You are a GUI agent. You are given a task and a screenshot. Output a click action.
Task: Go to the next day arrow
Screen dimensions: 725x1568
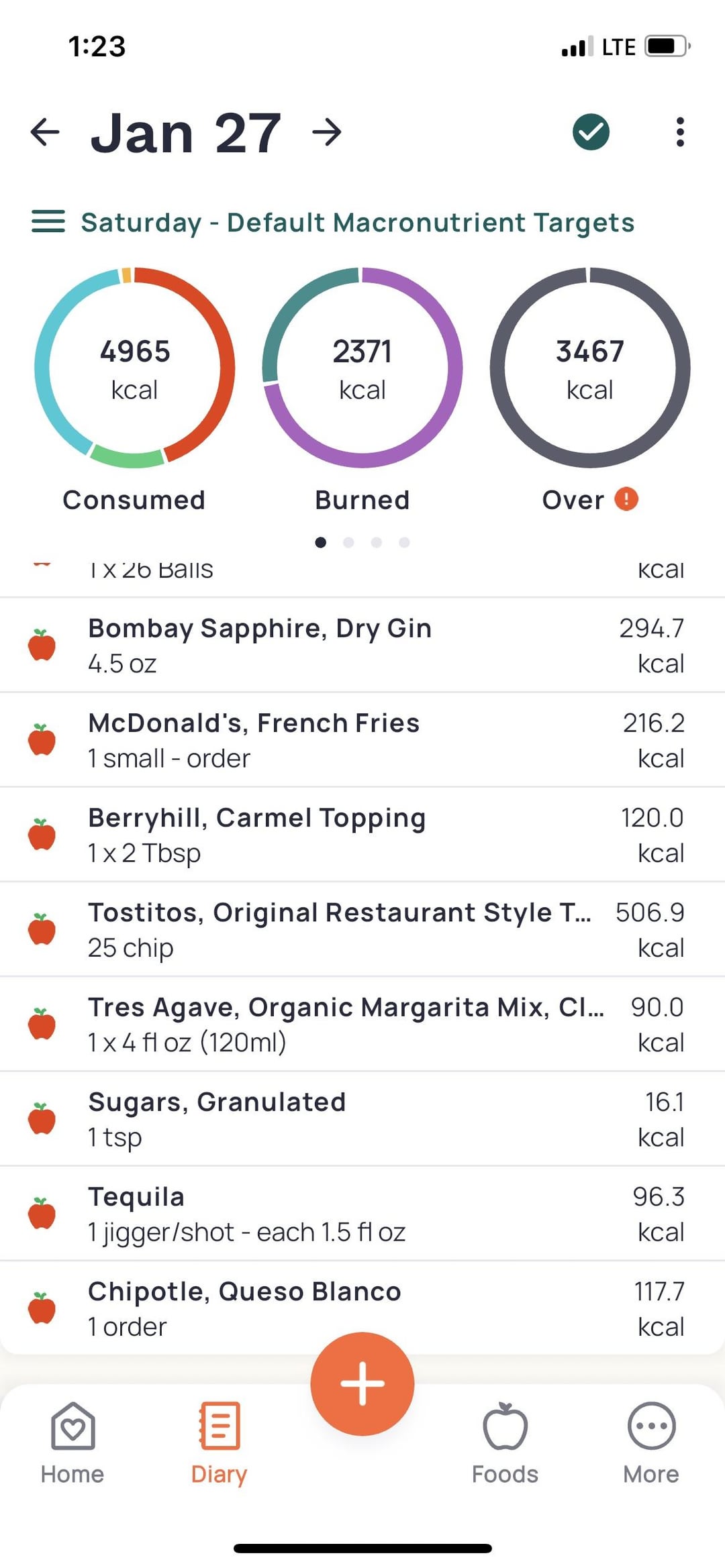pyautogui.click(x=327, y=132)
